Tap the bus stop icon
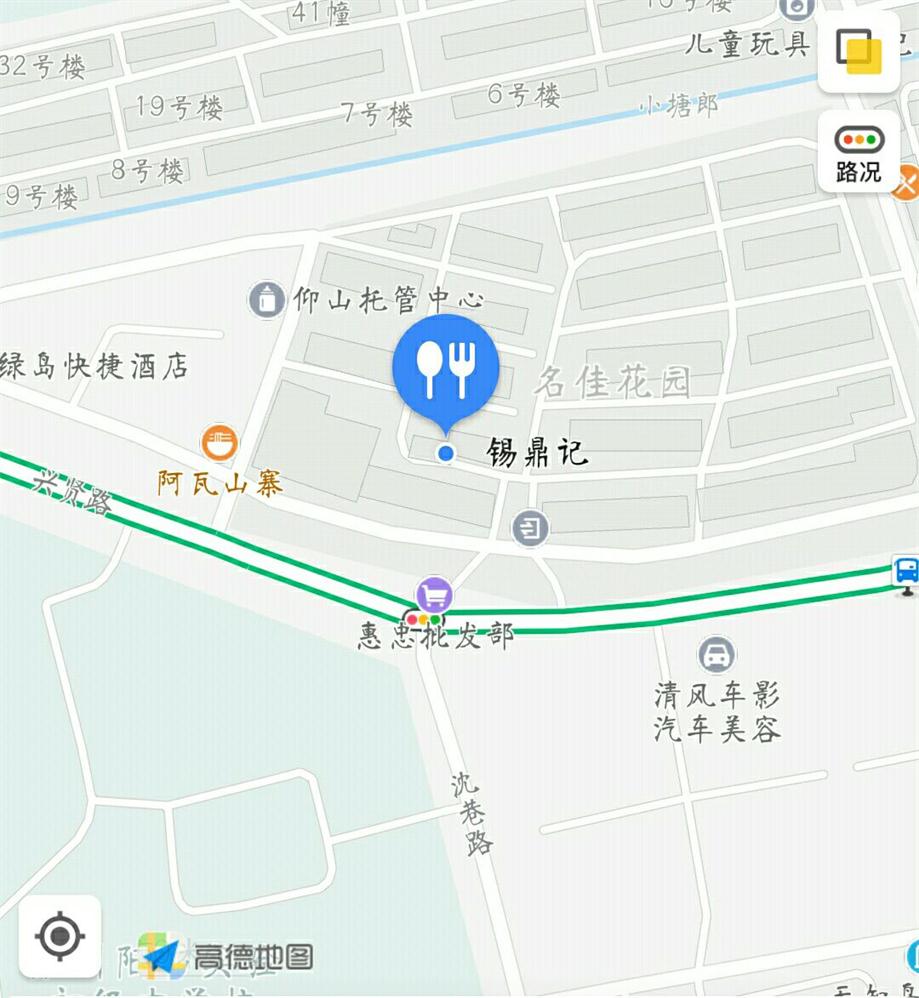Image resolution: width=919 pixels, height=998 pixels. coord(906,572)
